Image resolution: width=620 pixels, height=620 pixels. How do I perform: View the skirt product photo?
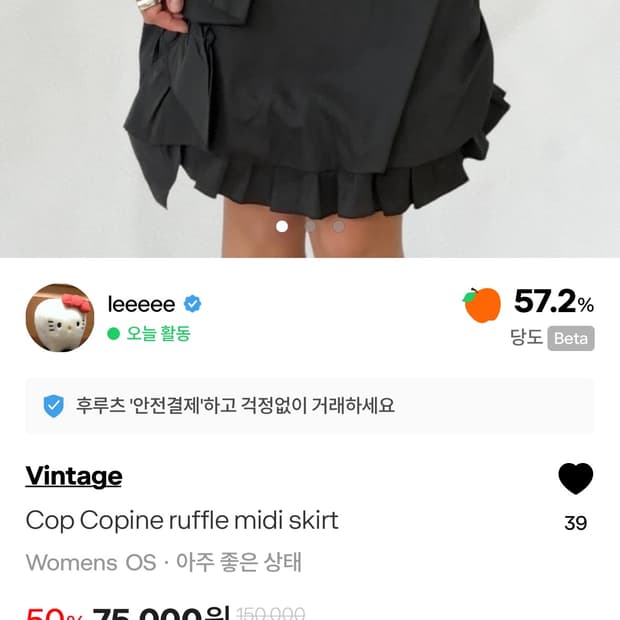(310, 110)
